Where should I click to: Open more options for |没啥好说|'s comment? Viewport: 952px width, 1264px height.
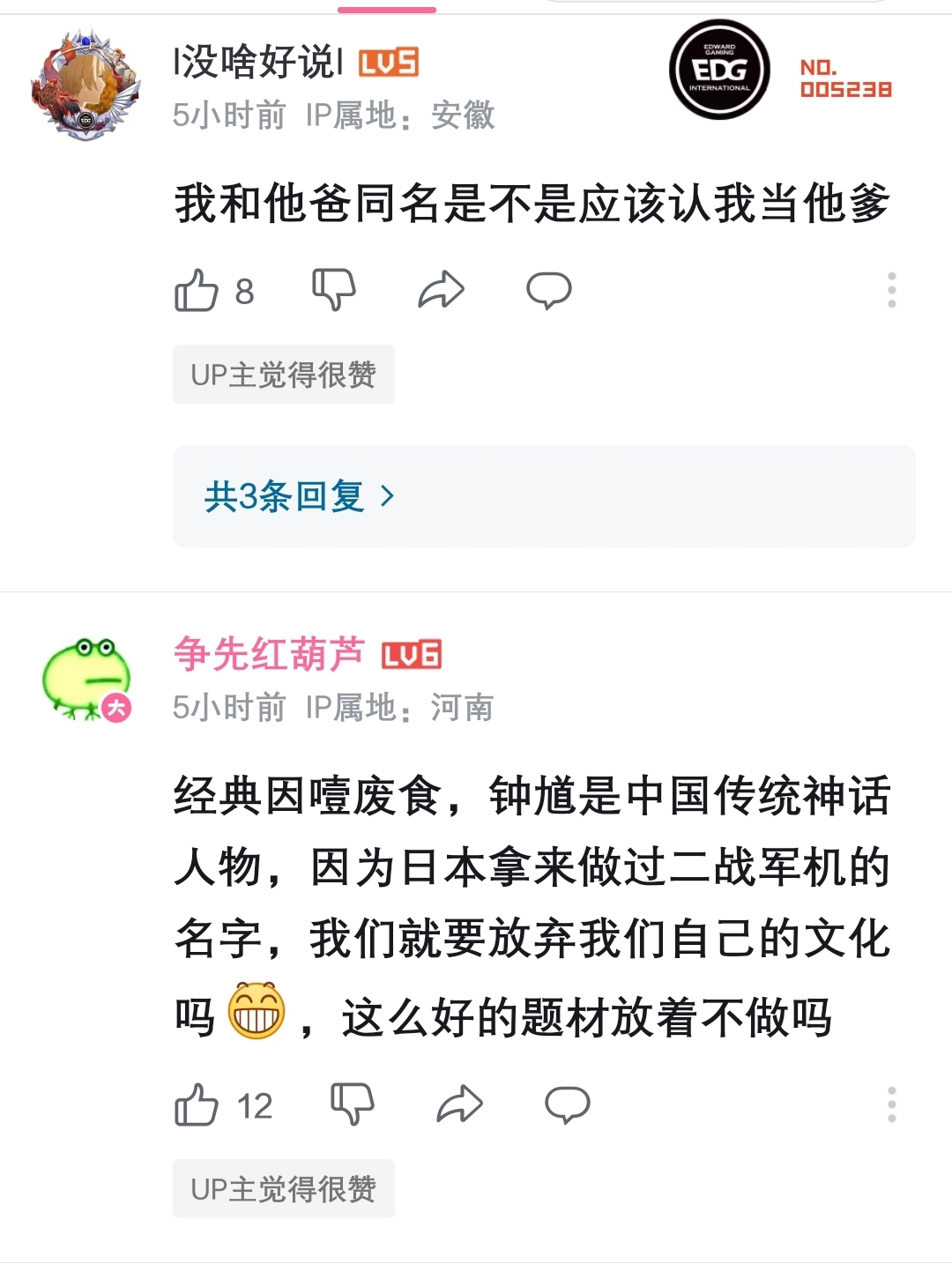click(891, 290)
